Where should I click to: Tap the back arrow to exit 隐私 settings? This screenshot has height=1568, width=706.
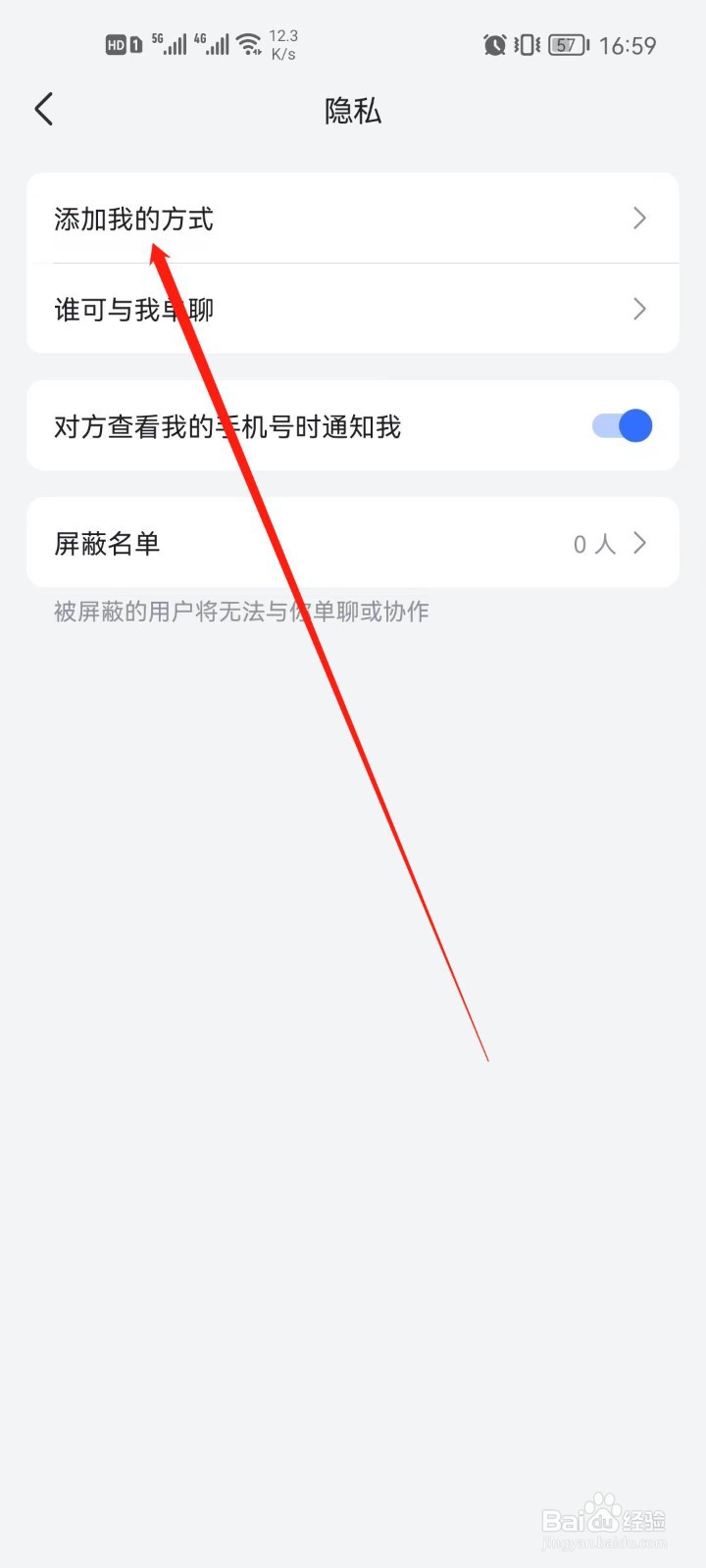click(43, 109)
